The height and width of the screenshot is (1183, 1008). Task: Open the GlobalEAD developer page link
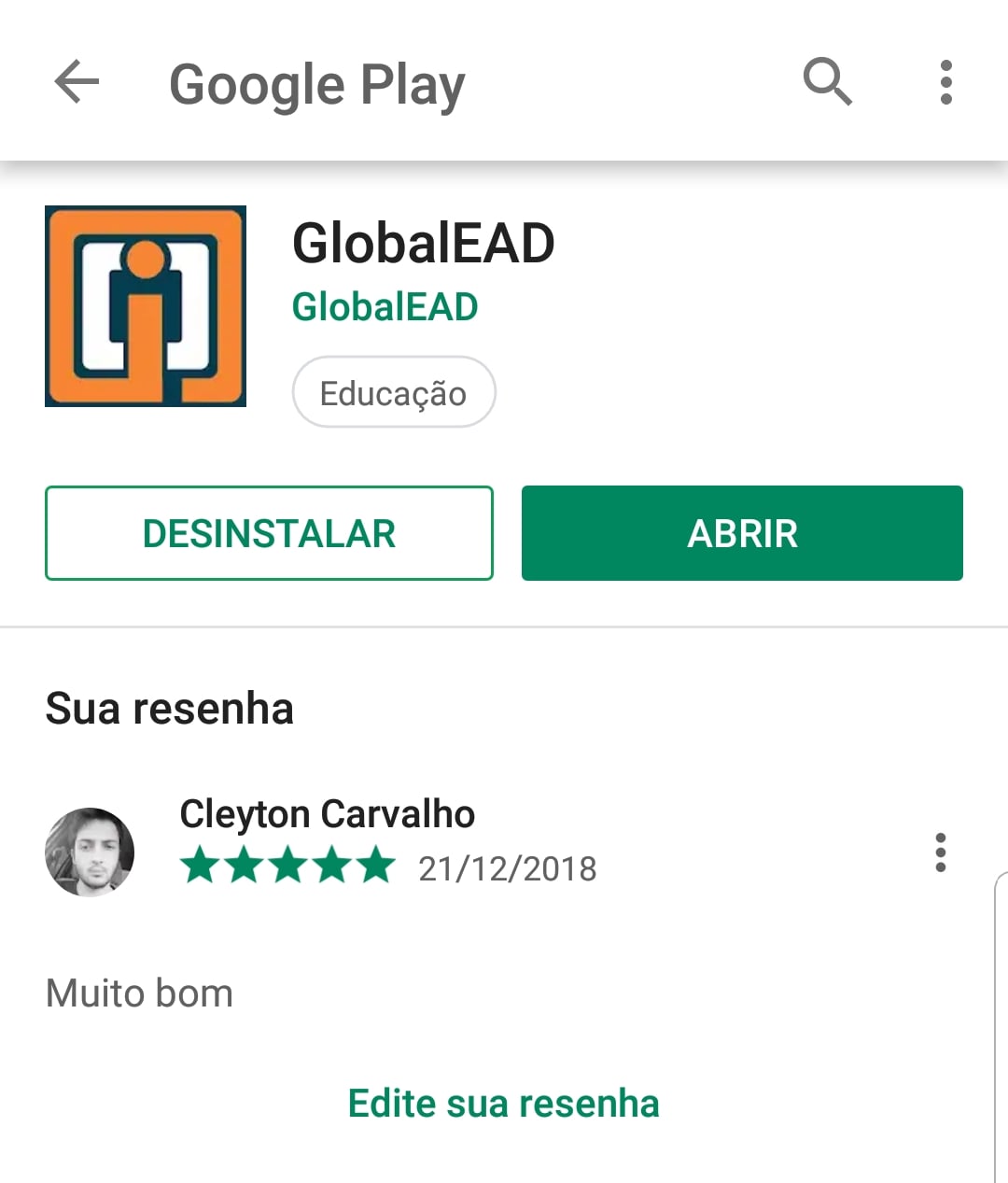point(385,306)
